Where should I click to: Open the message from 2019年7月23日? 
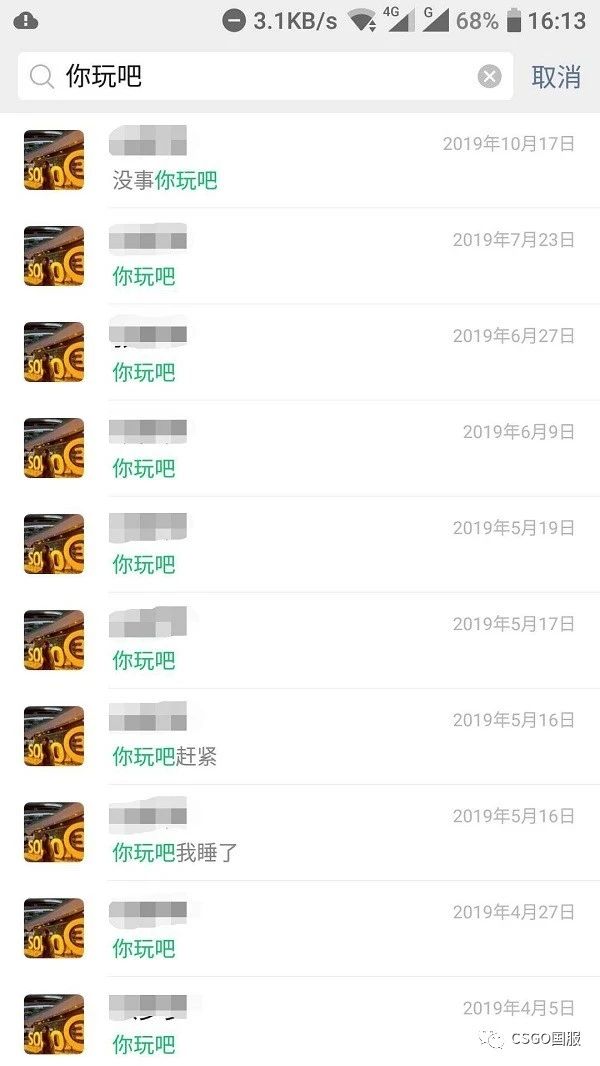(x=300, y=257)
